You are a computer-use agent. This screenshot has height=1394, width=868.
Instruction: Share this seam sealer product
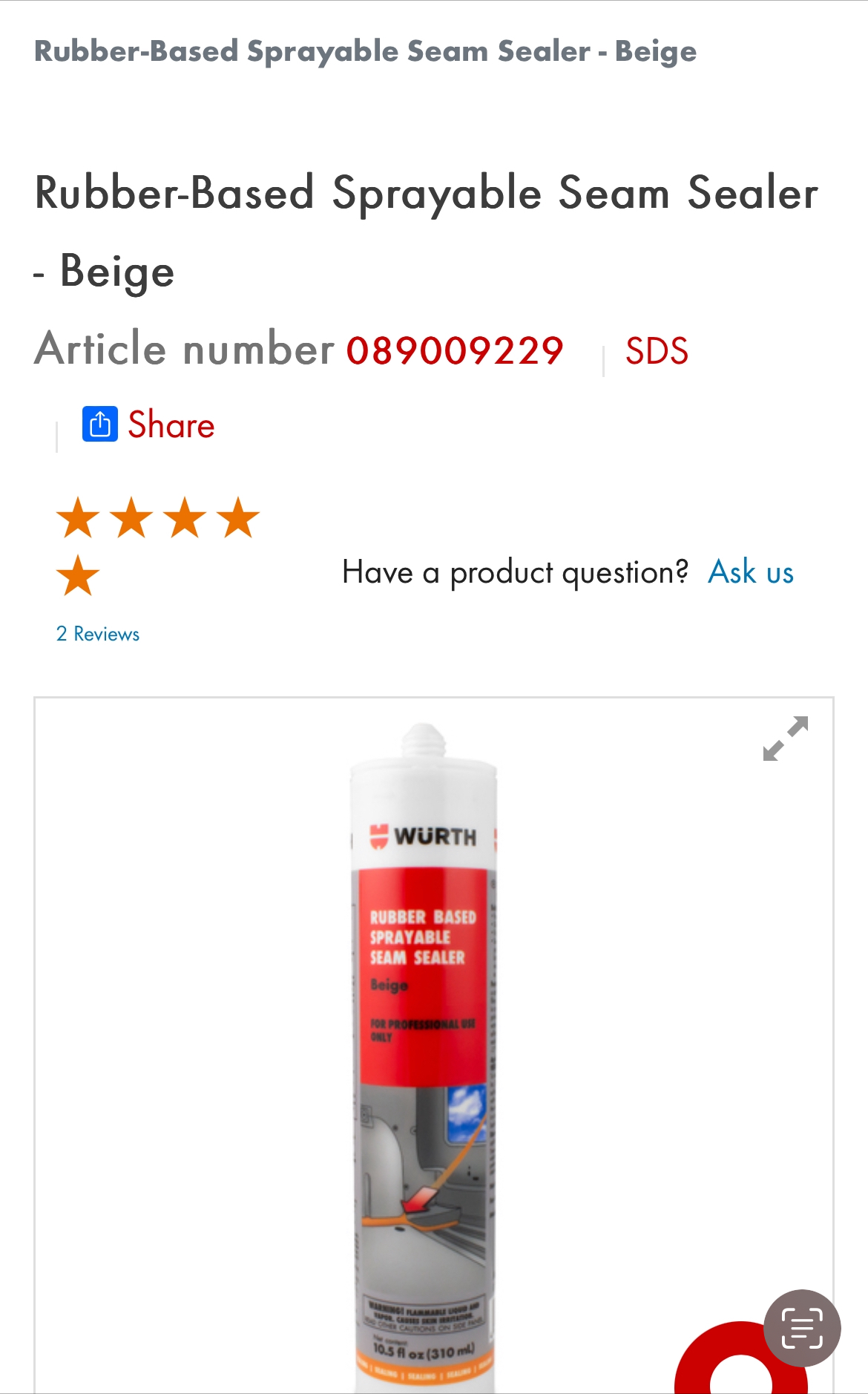coord(149,425)
